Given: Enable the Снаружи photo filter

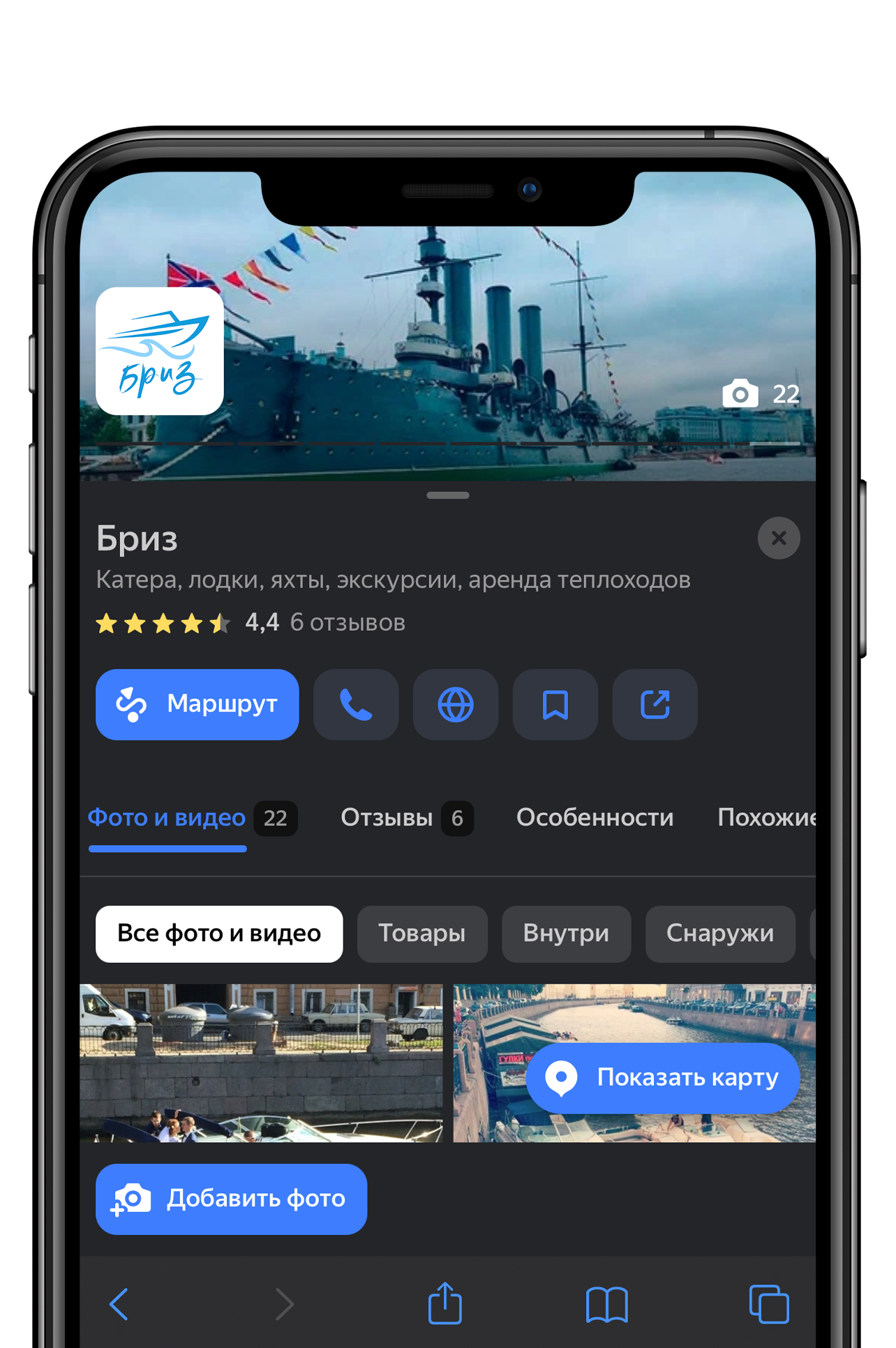Looking at the screenshot, I should click(x=720, y=934).
